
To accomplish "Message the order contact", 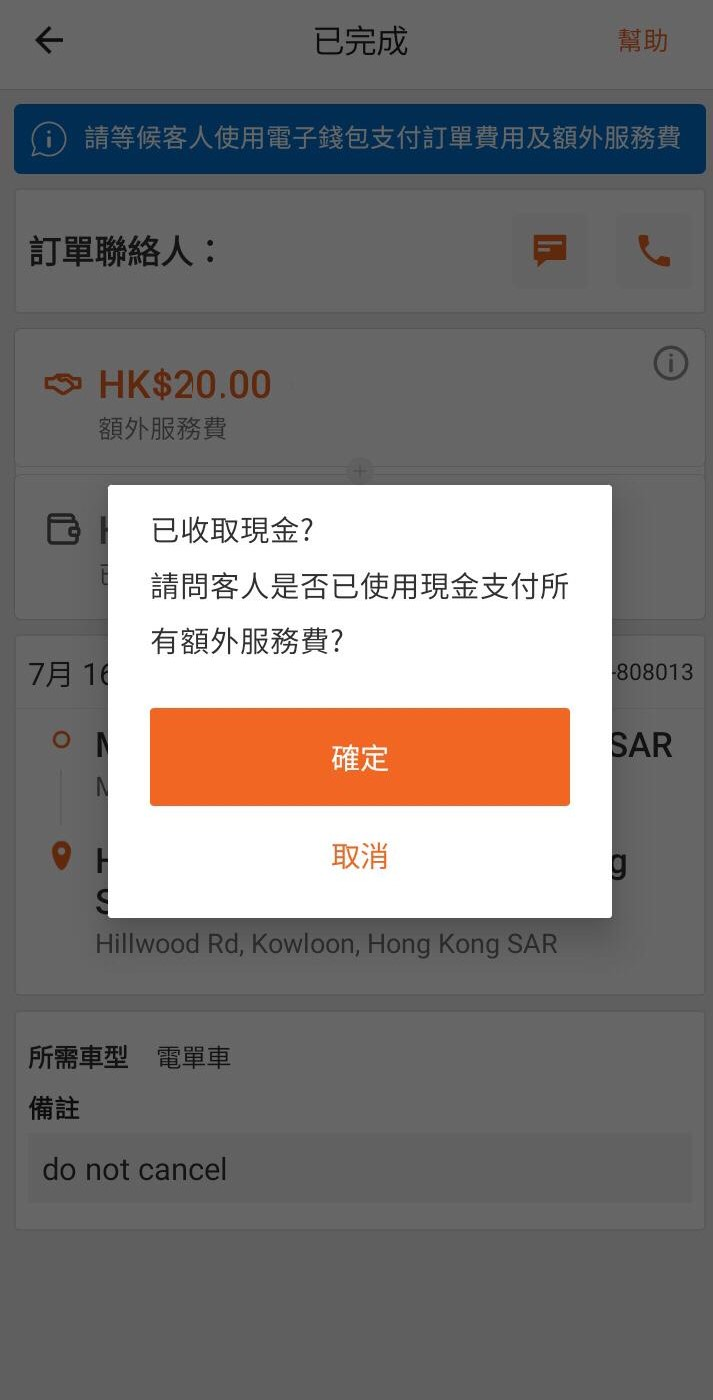I will [550, 250].
